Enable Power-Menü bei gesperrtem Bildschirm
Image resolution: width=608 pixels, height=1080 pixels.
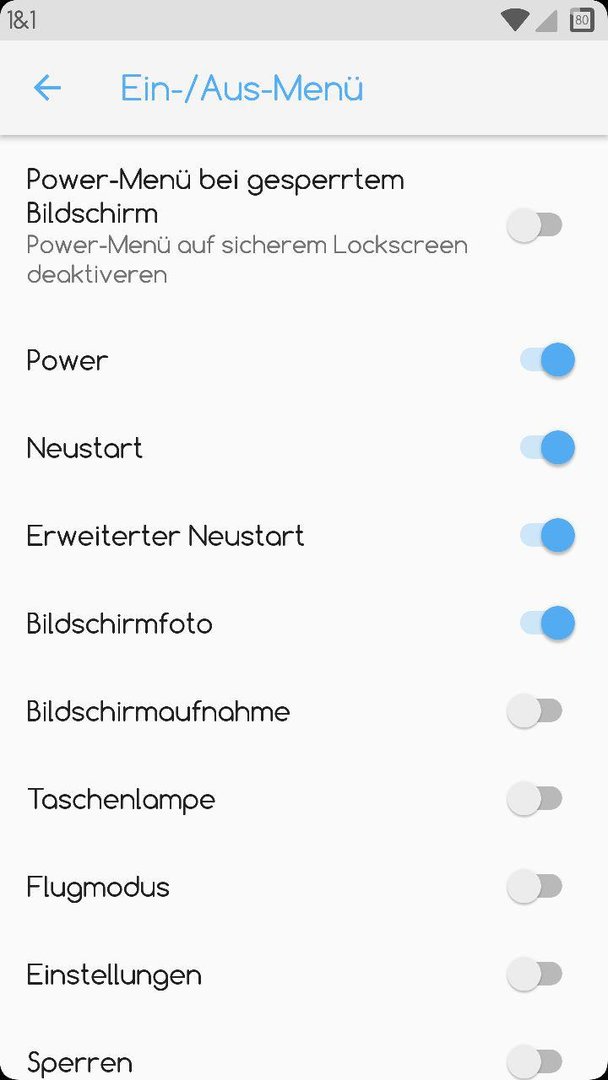(x=536, y=226)
